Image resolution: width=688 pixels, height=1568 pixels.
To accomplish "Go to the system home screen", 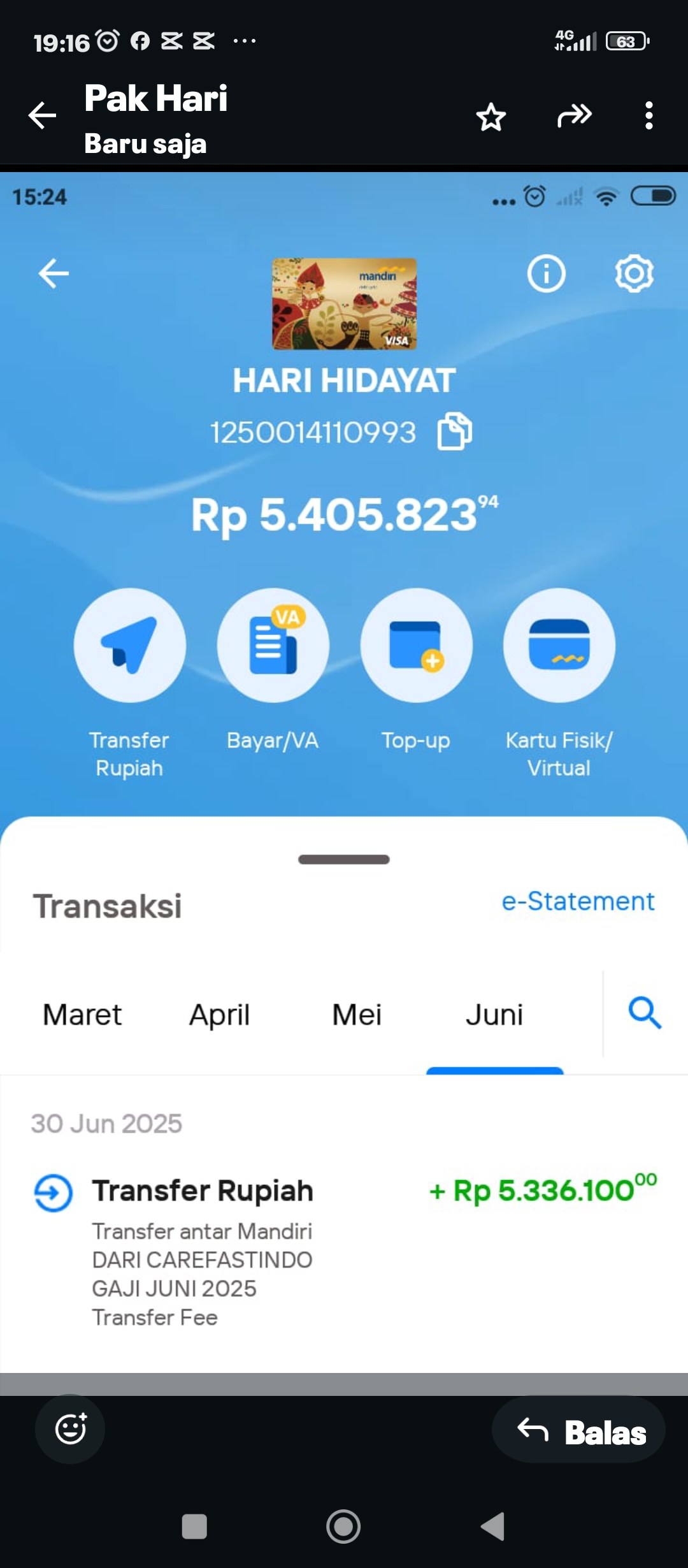I will [x=343, y=1527].
